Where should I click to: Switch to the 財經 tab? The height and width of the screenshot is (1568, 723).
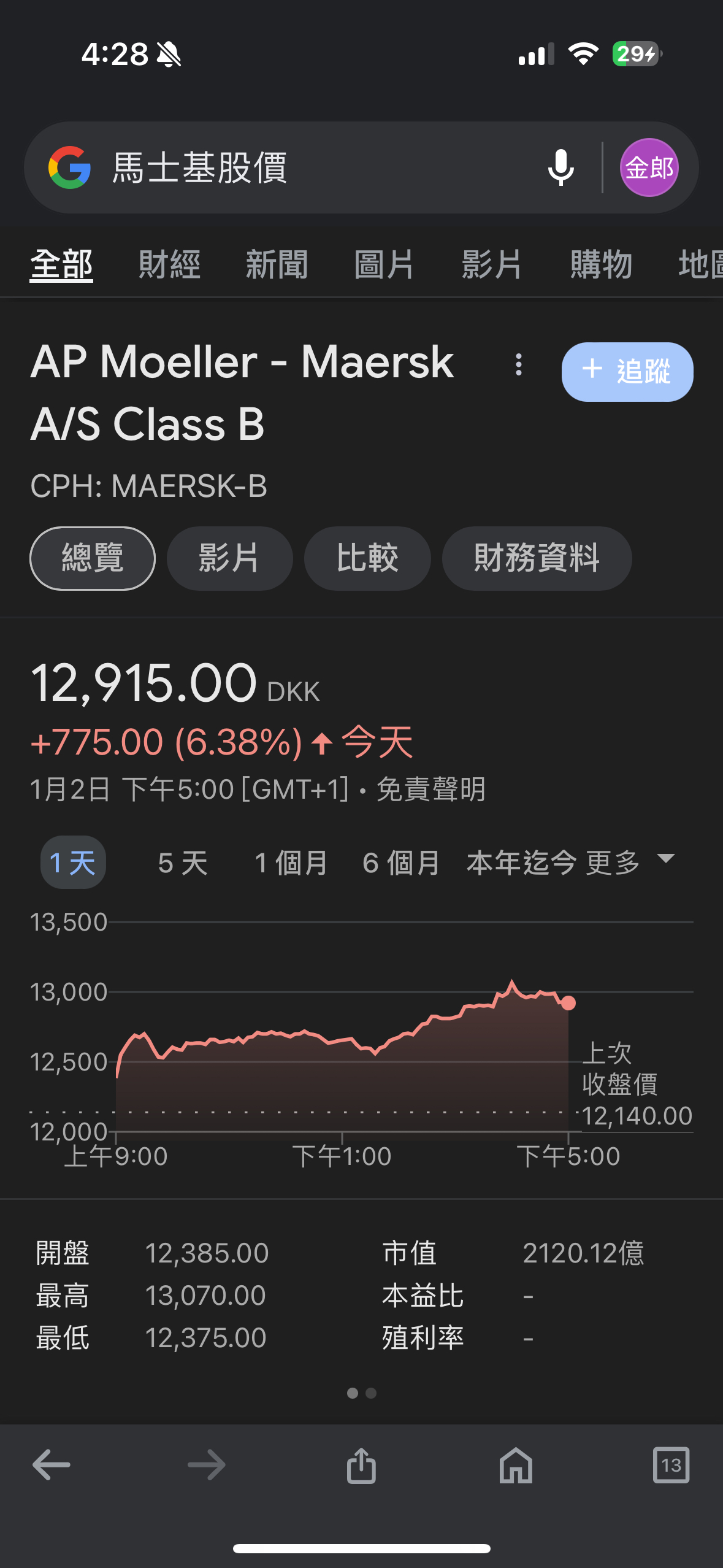pyautogui.click(x=169, y=264)
